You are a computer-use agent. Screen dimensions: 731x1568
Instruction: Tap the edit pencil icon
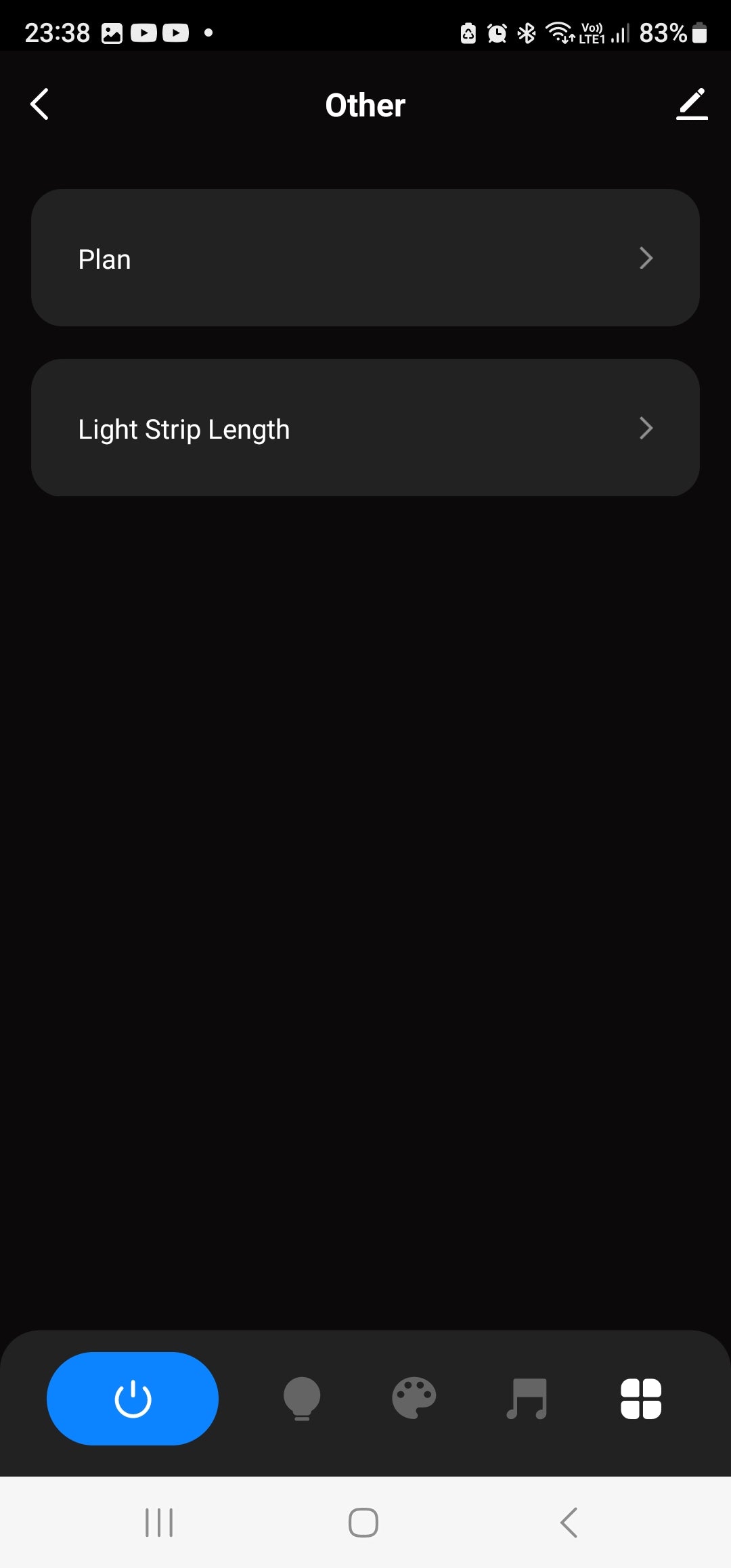tap(691, 104)
